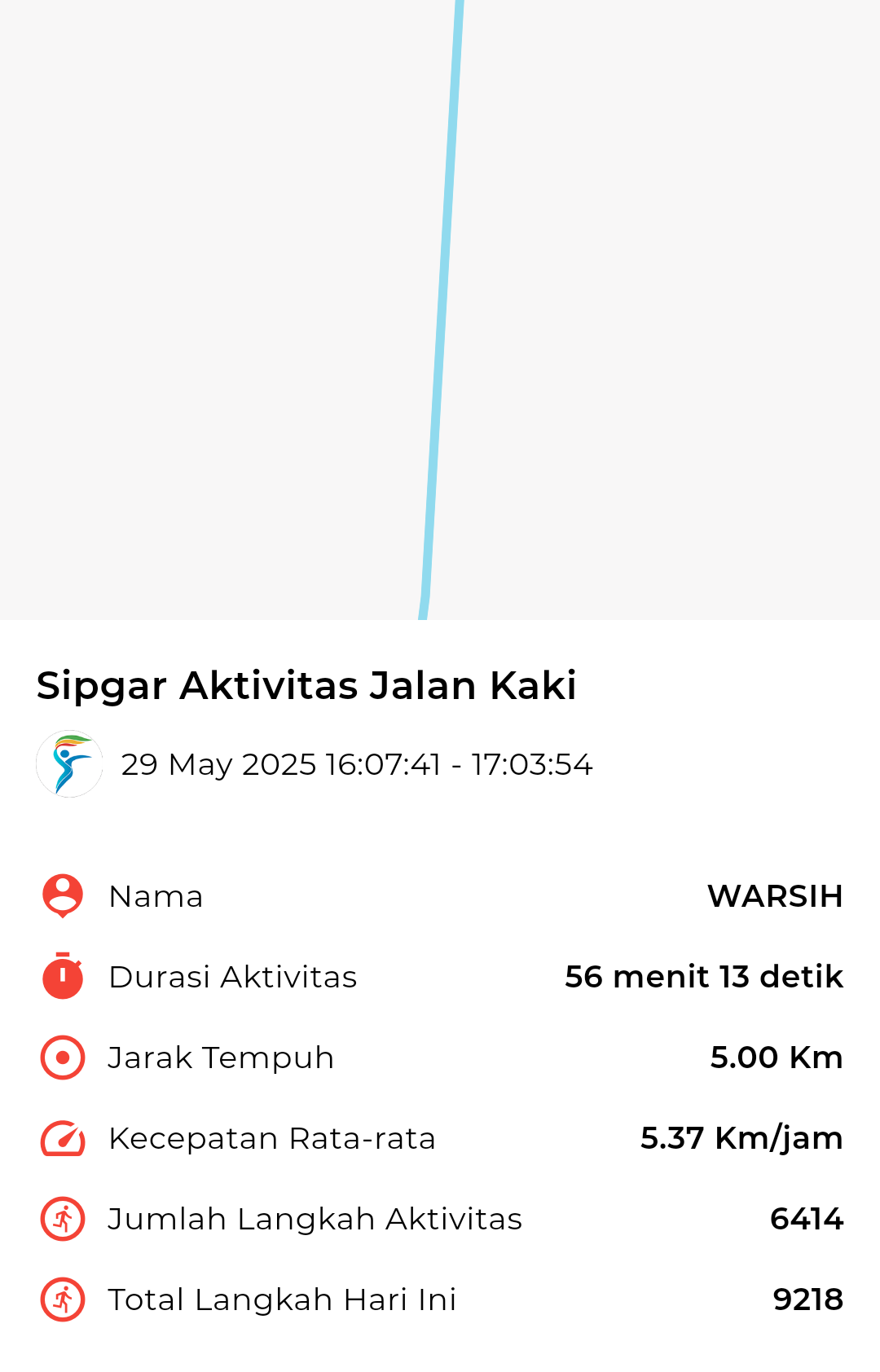Click the 5.00 Km distance value
This screenshot has height=1372, width=880.
[x=777, y=1058]
